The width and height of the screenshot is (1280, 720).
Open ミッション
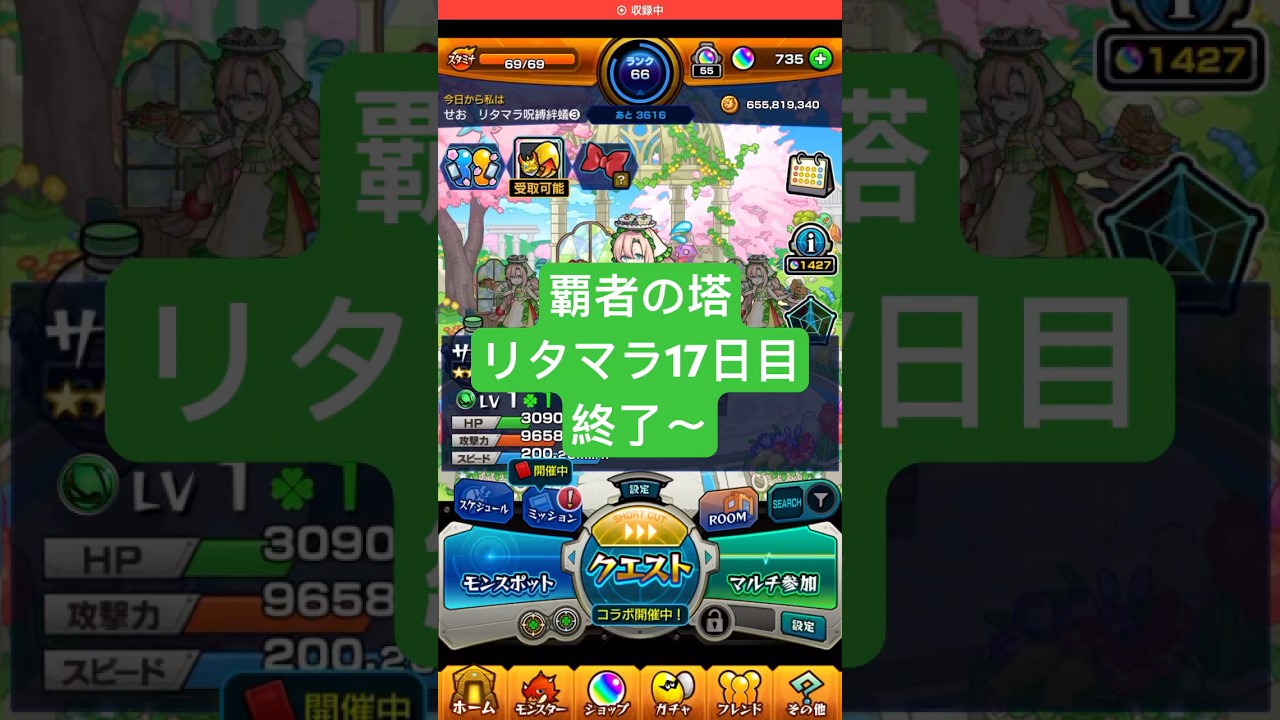[x=551, y=509]
